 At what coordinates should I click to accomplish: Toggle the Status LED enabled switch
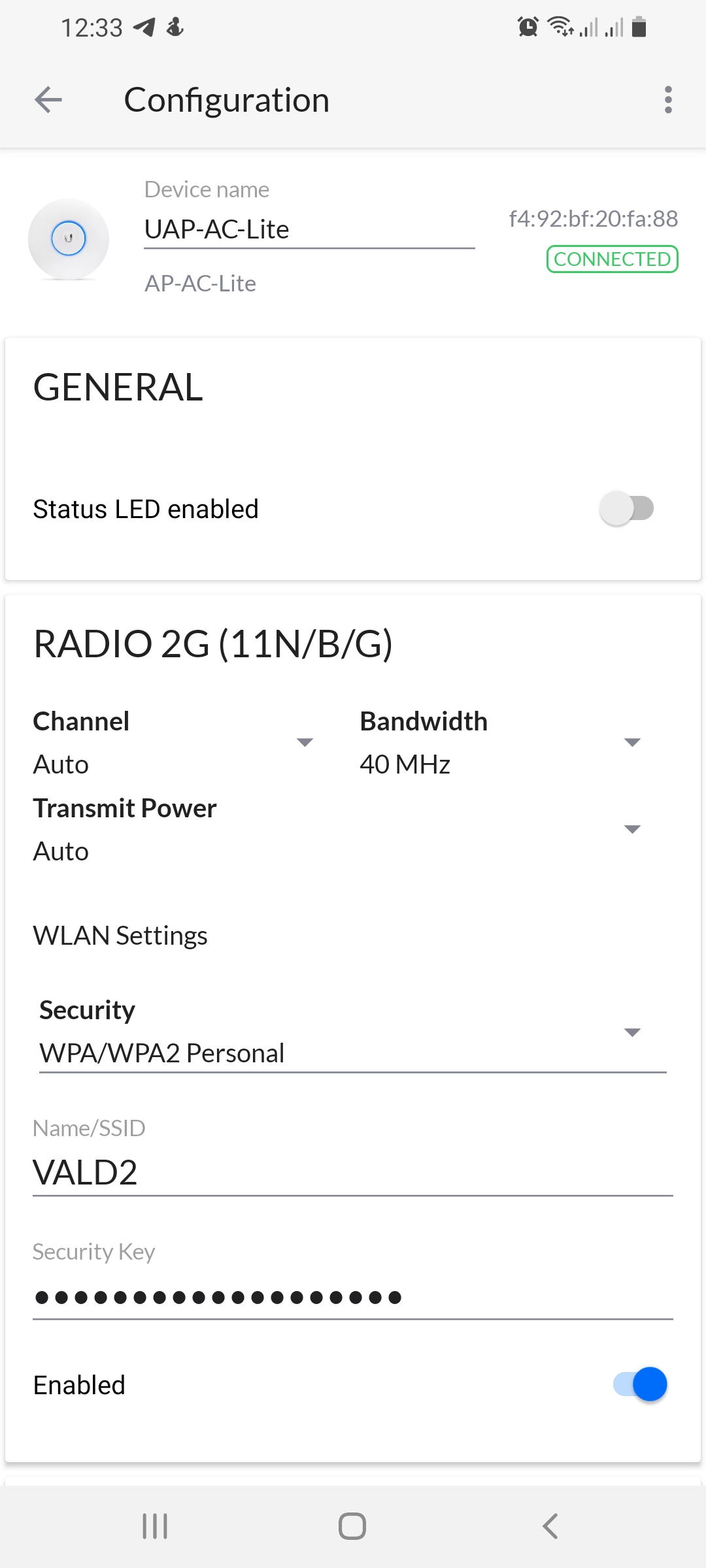pyautogui.click(x=626, y=509)
